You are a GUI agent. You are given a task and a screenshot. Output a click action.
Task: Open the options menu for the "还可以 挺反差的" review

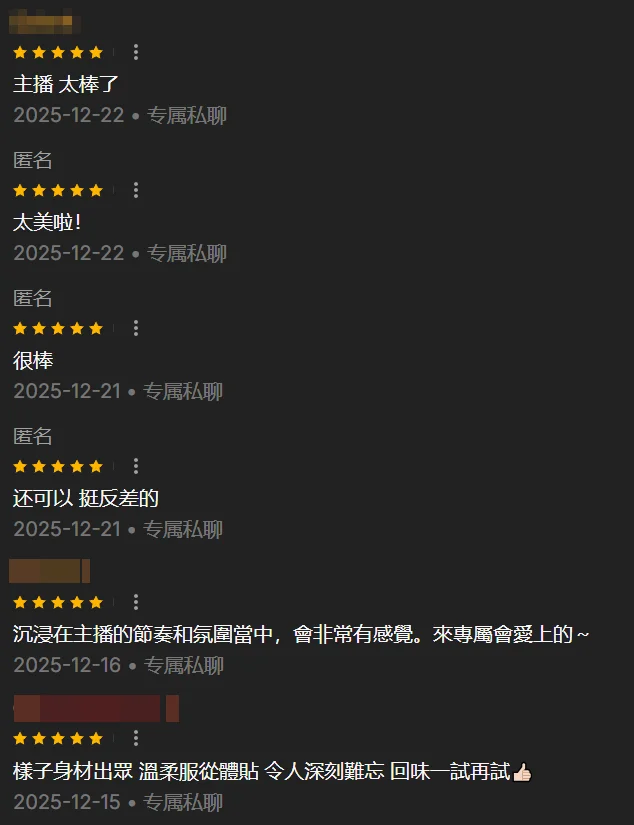click(x=136, y=466)
